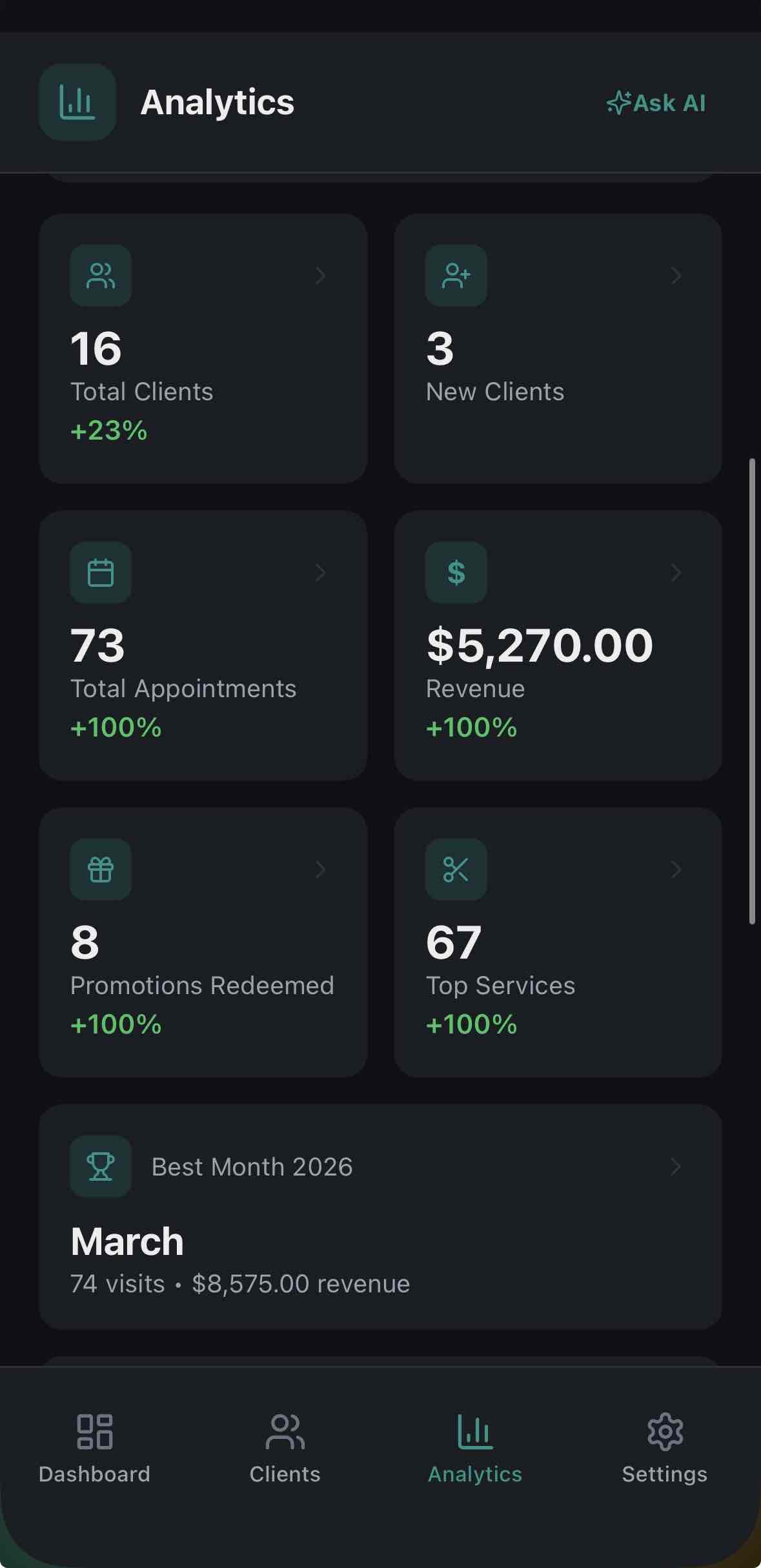Select the calendar icon on Total Appointments

coord(100,572)
